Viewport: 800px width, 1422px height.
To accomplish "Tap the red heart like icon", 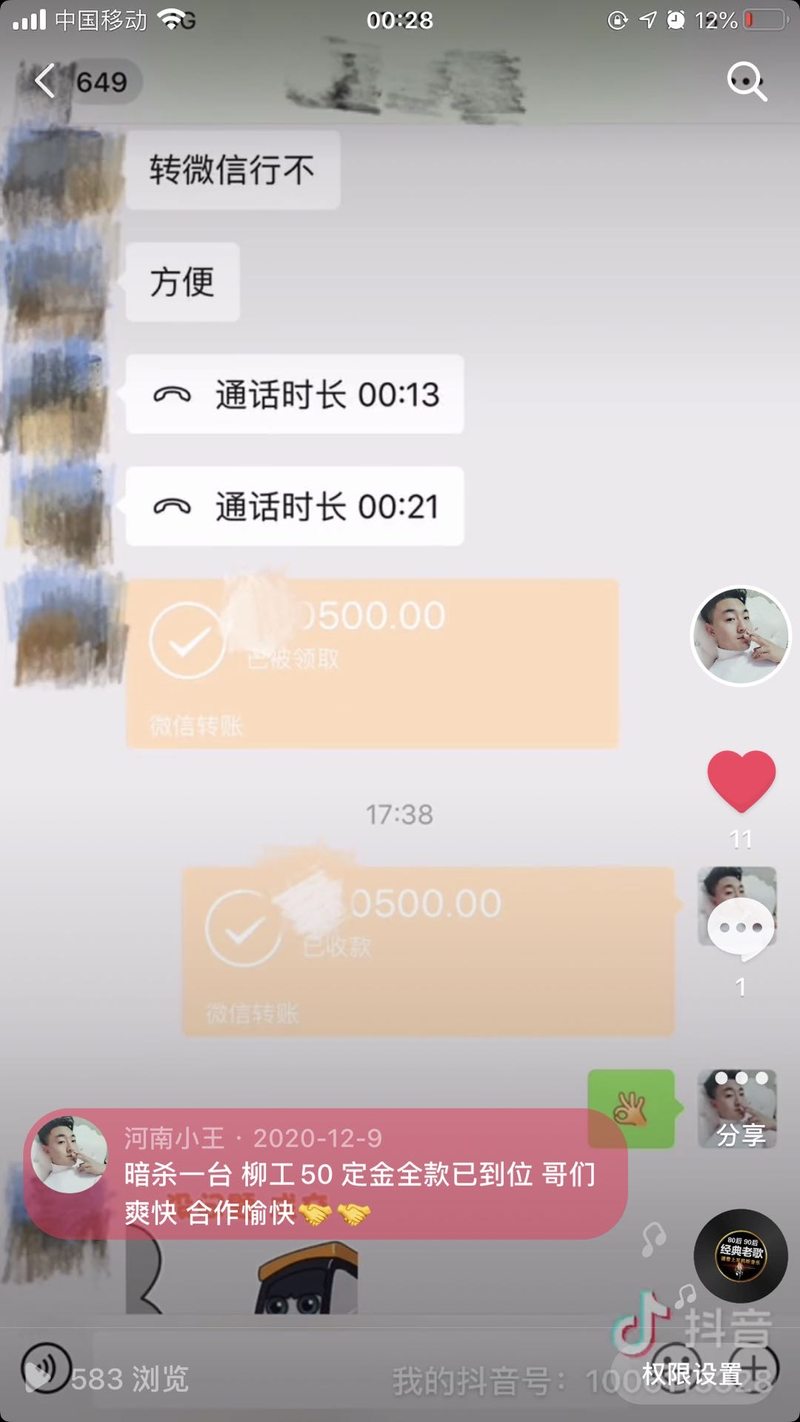I will click(741, 781).
